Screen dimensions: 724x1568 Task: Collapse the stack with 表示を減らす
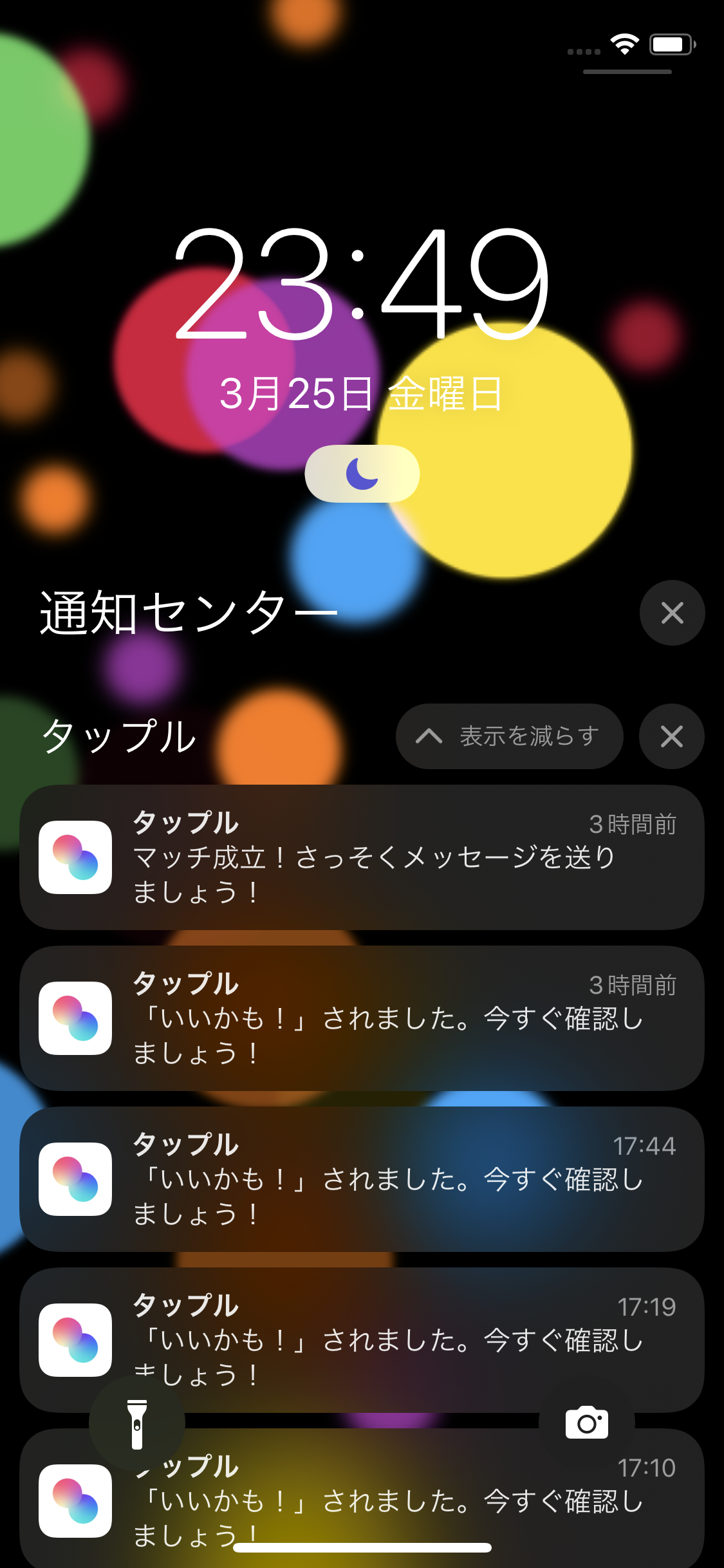click(x=509, y=736)
